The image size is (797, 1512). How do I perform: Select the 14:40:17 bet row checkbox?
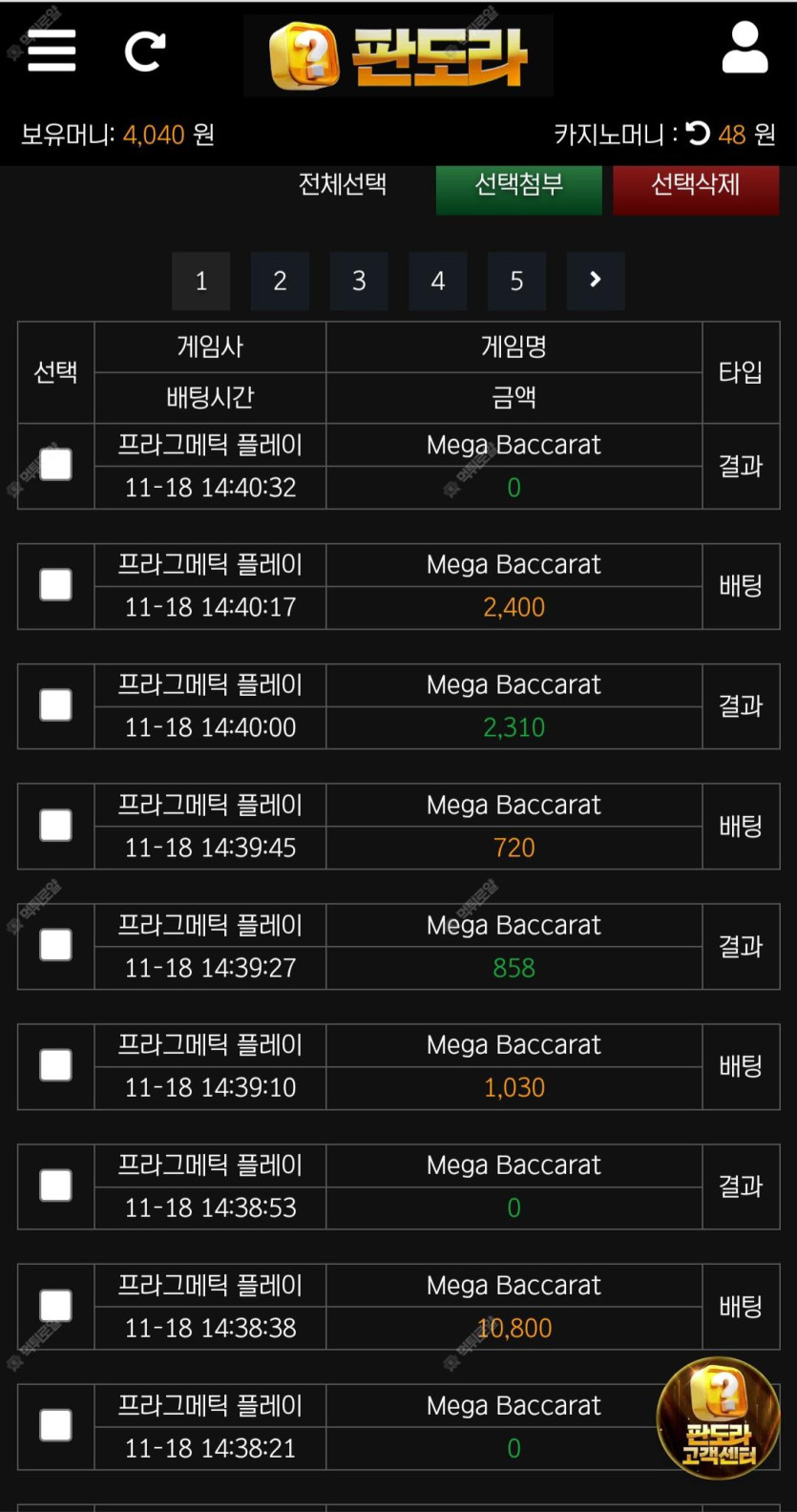click(55, 585)
